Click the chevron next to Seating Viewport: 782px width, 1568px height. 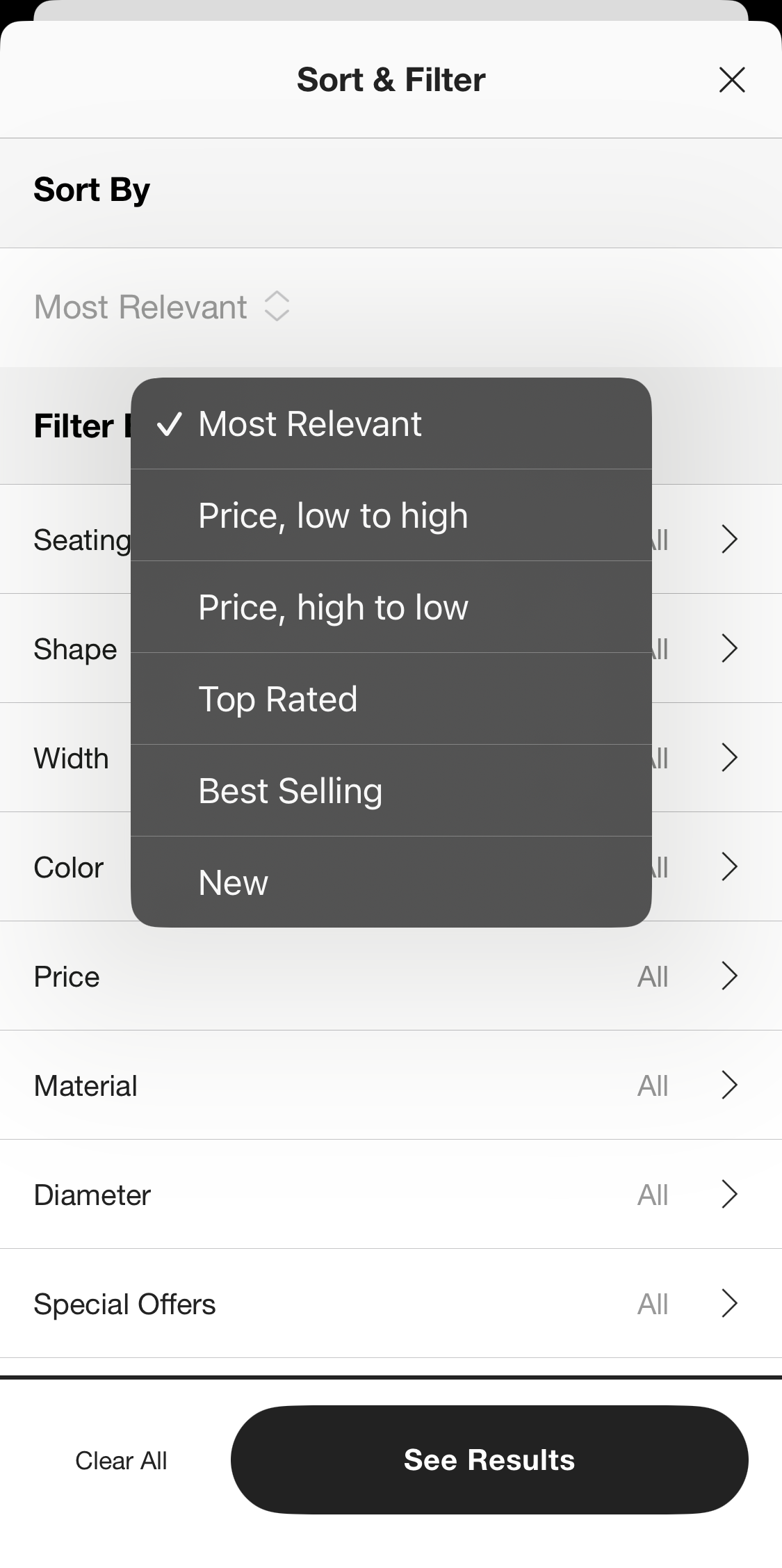[x=728, y=539]
